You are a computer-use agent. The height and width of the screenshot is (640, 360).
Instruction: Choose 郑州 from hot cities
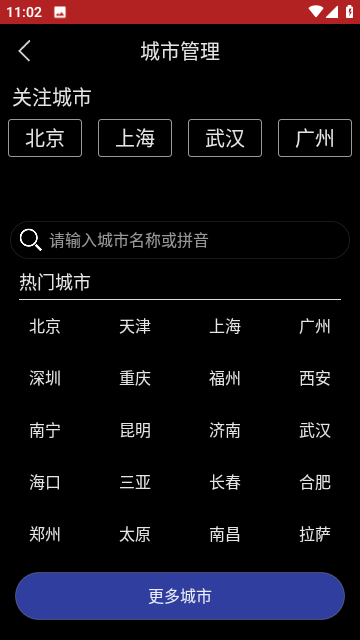[45, 534]
